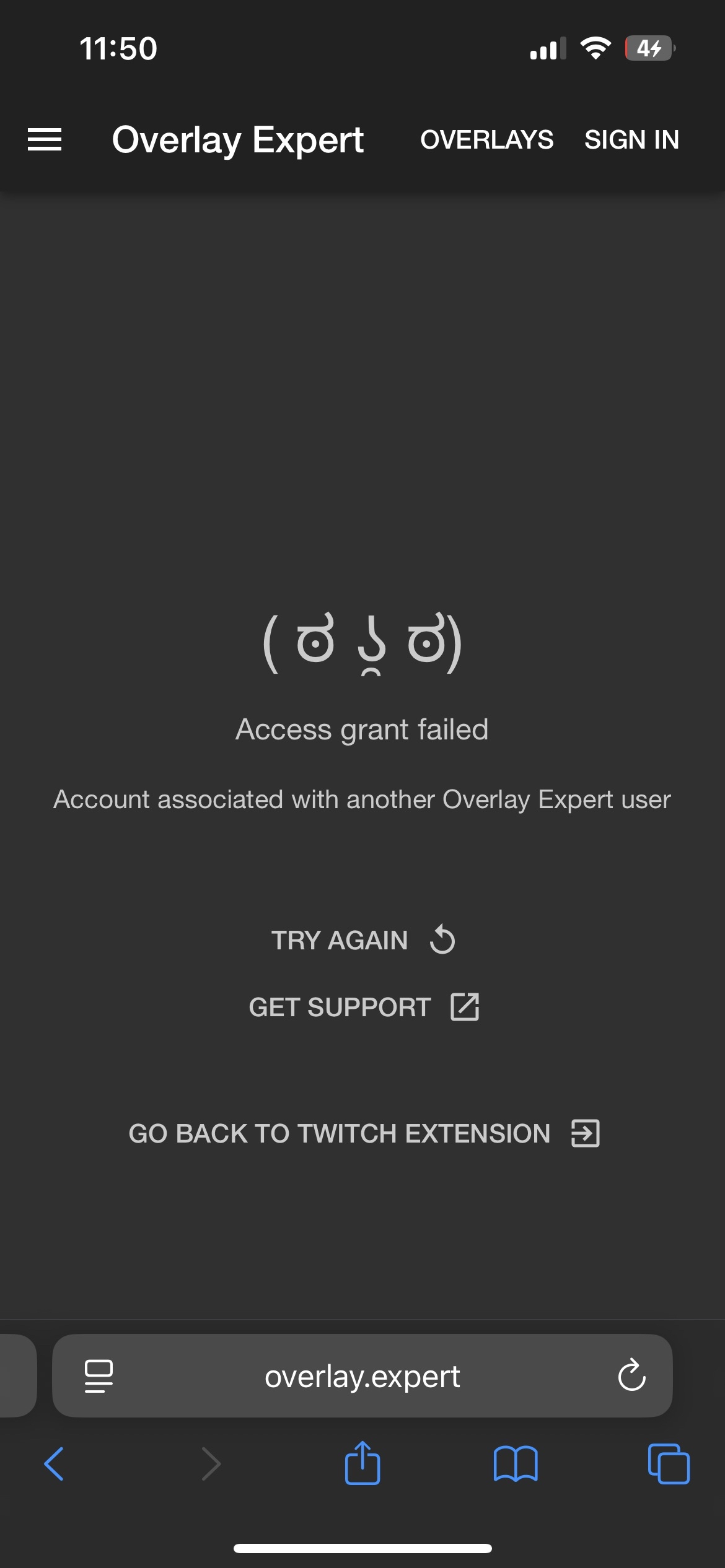
Task: Open Safari page settings menu icon
Action: (x=99, y=1376)
